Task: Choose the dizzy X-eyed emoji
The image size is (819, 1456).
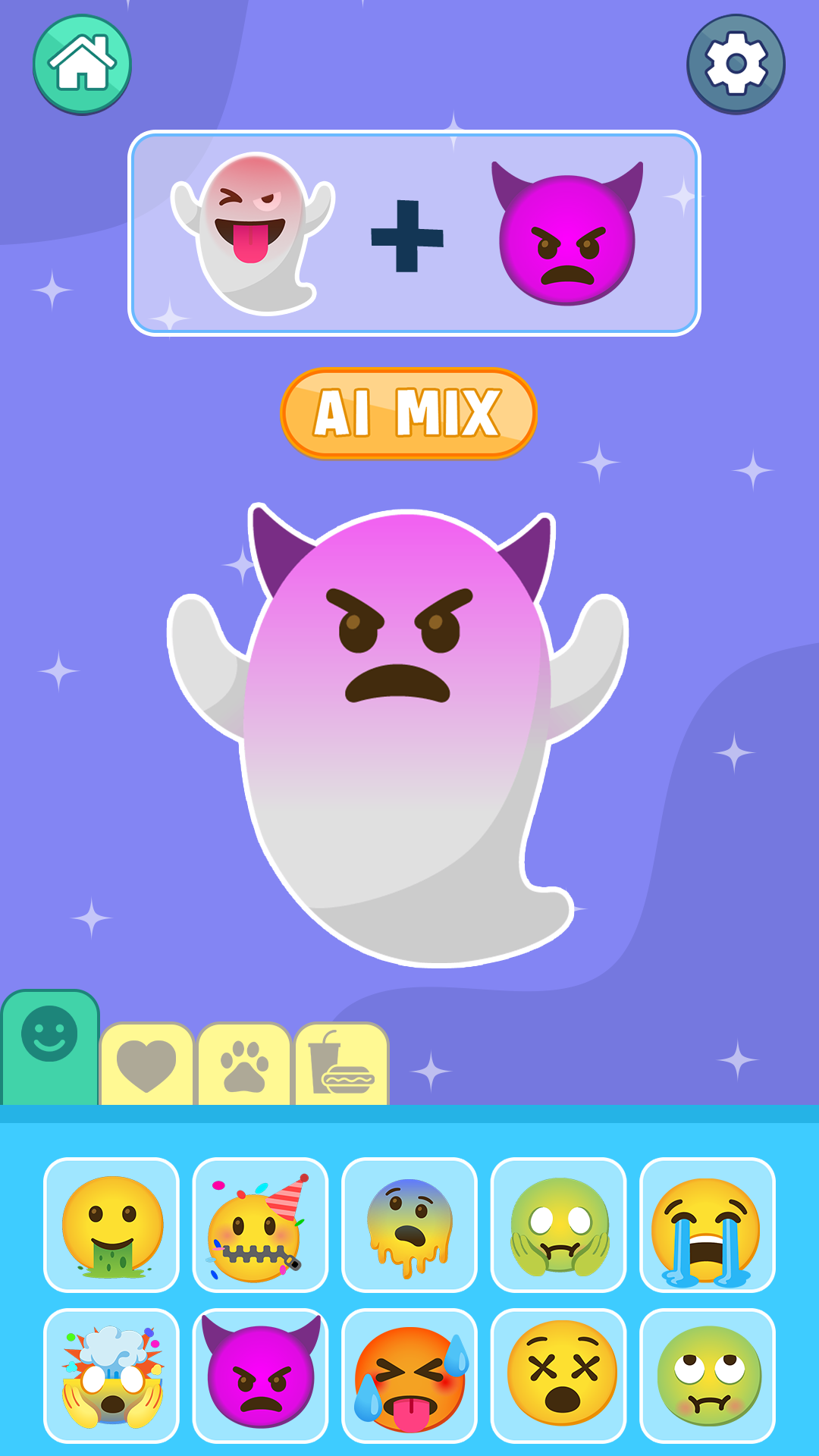Action: pyautogui.click(x=559, y=1376)
